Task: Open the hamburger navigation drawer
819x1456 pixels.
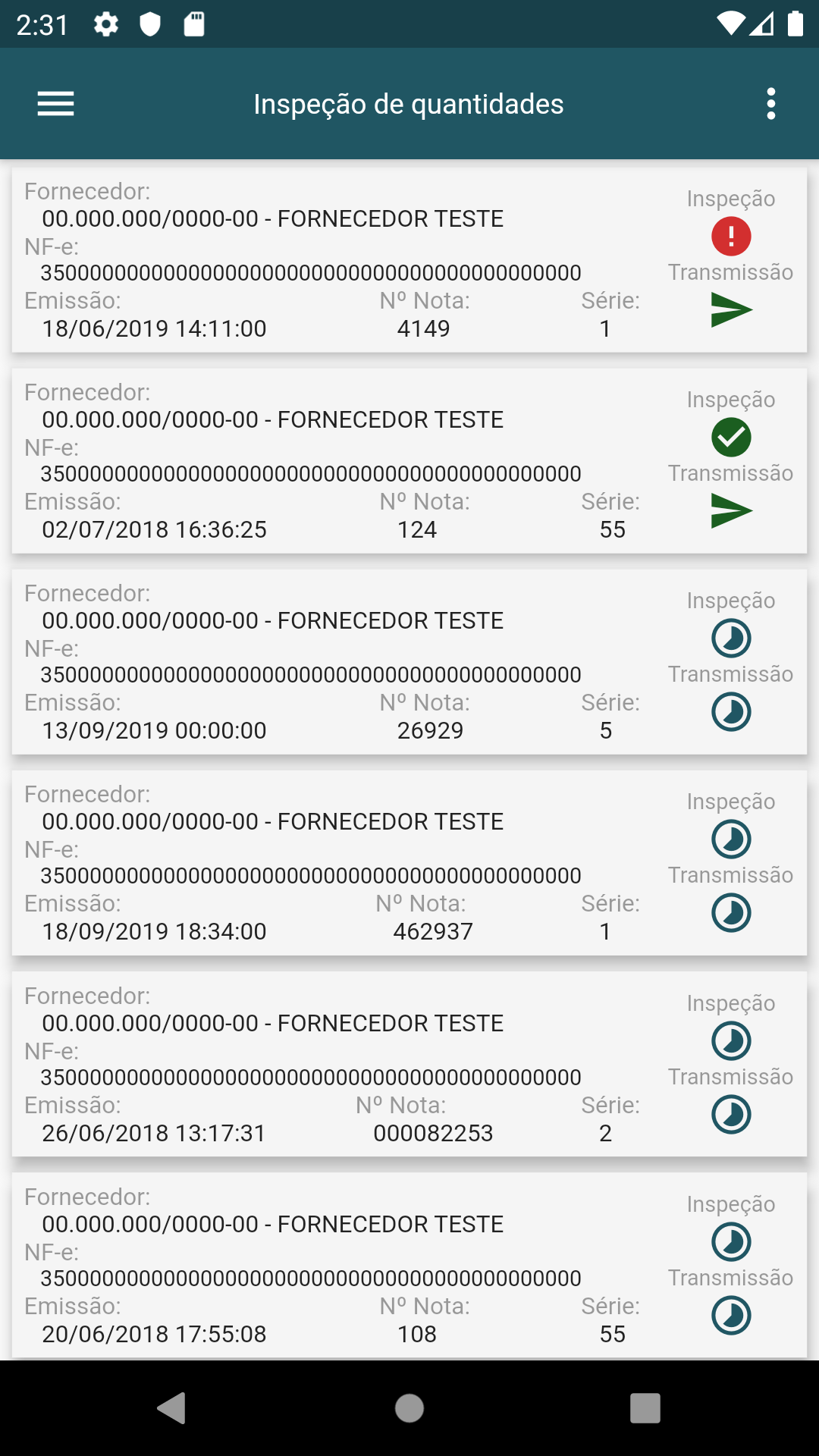Action: 56,104
